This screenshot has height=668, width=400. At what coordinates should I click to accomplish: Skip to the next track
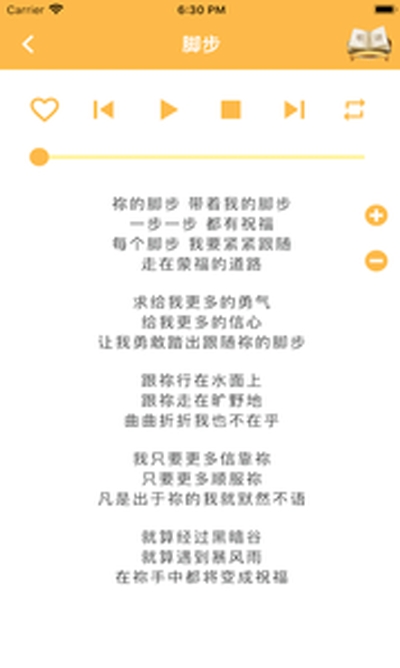tap(294, 109)
